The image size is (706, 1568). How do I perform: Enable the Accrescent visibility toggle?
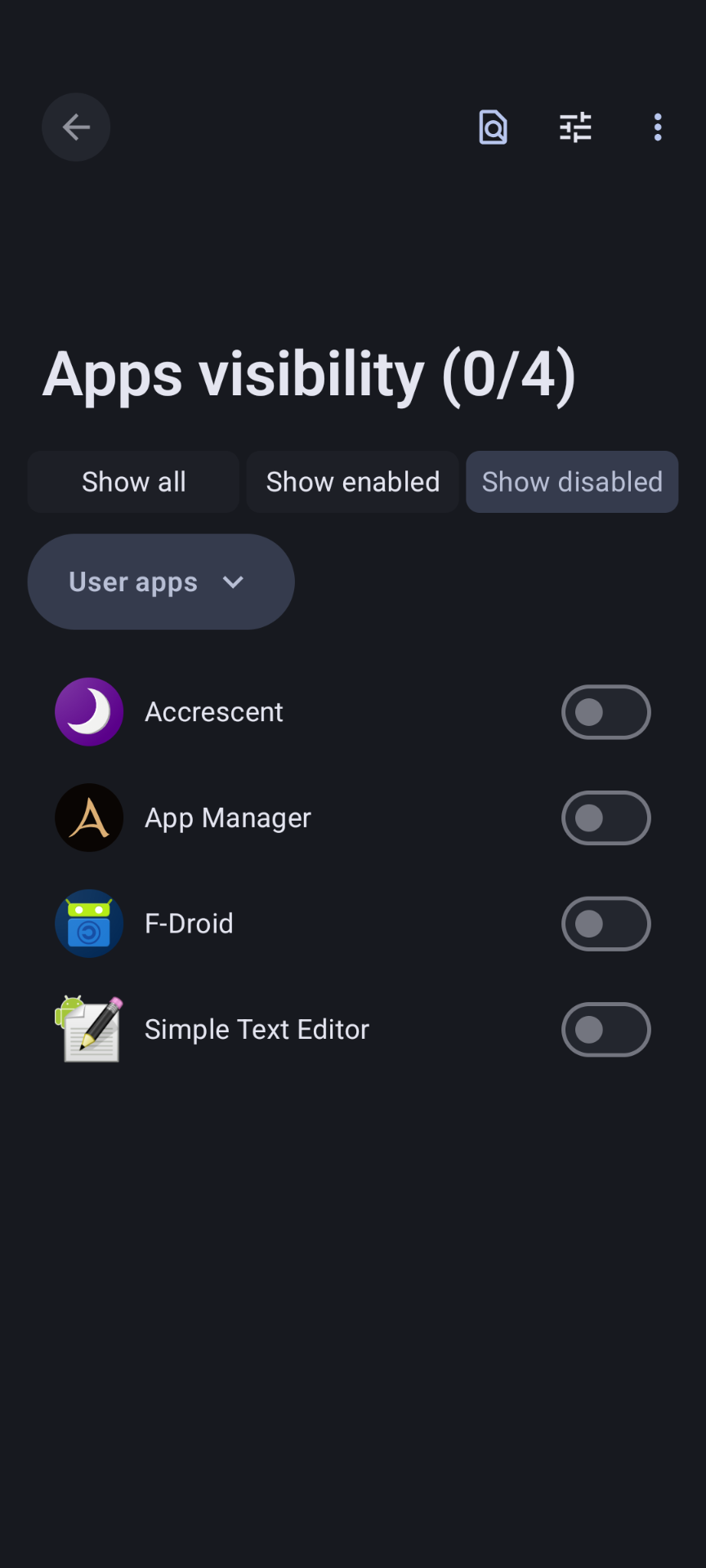(x=605, y=711)
